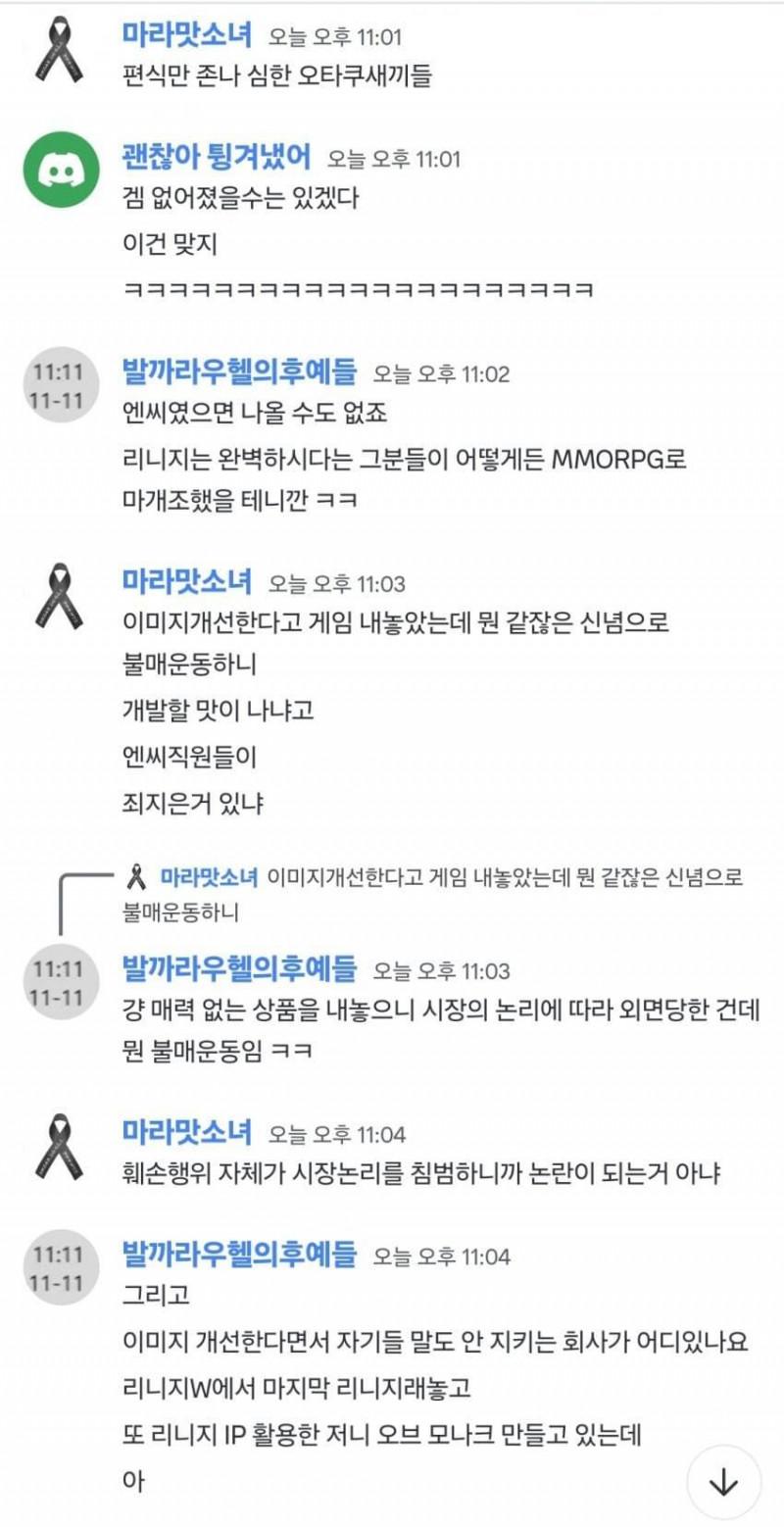Open 마라맛소녀 username on the 11:04 message
The height and width of the screenshot is (1527, 784).
click(186, 1133)
